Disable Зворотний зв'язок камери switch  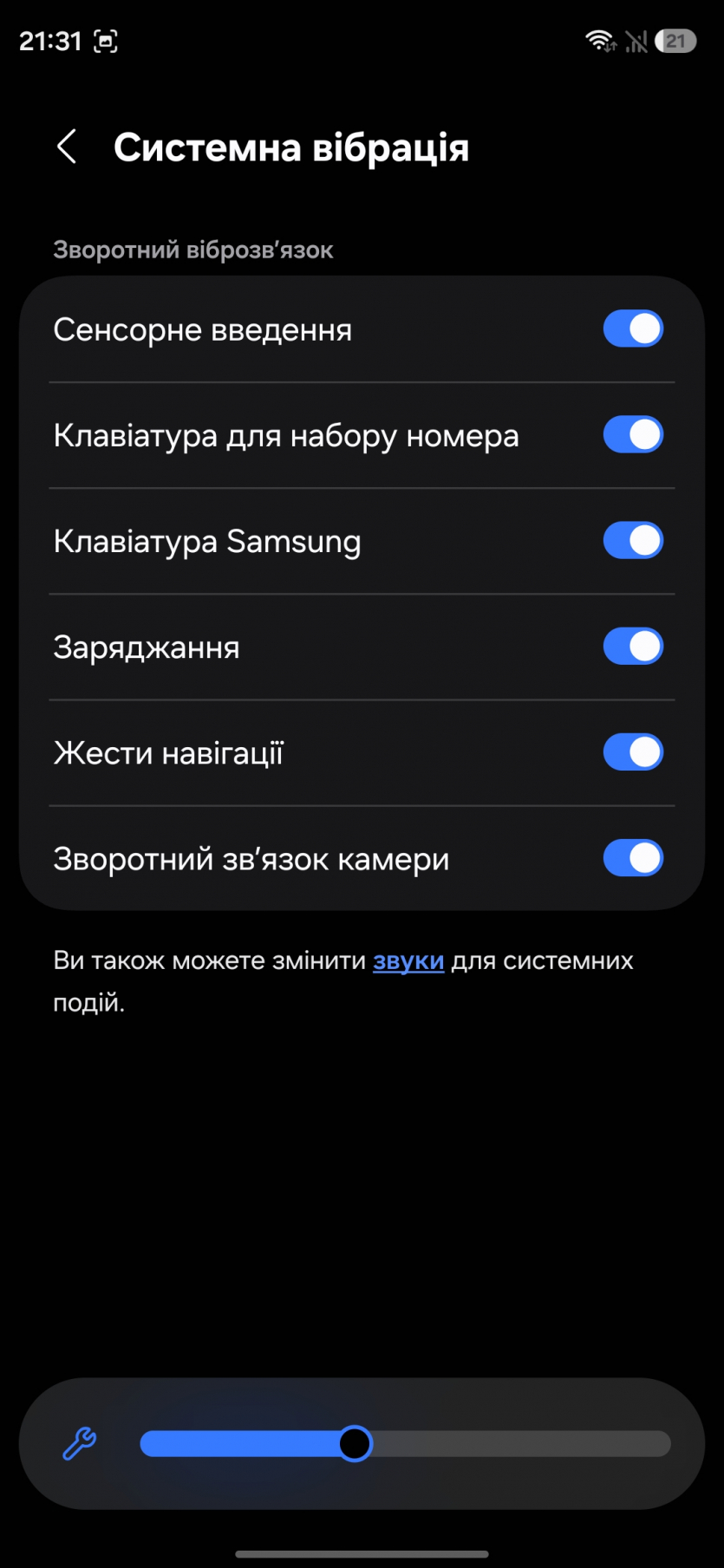(x=633, y=858)
